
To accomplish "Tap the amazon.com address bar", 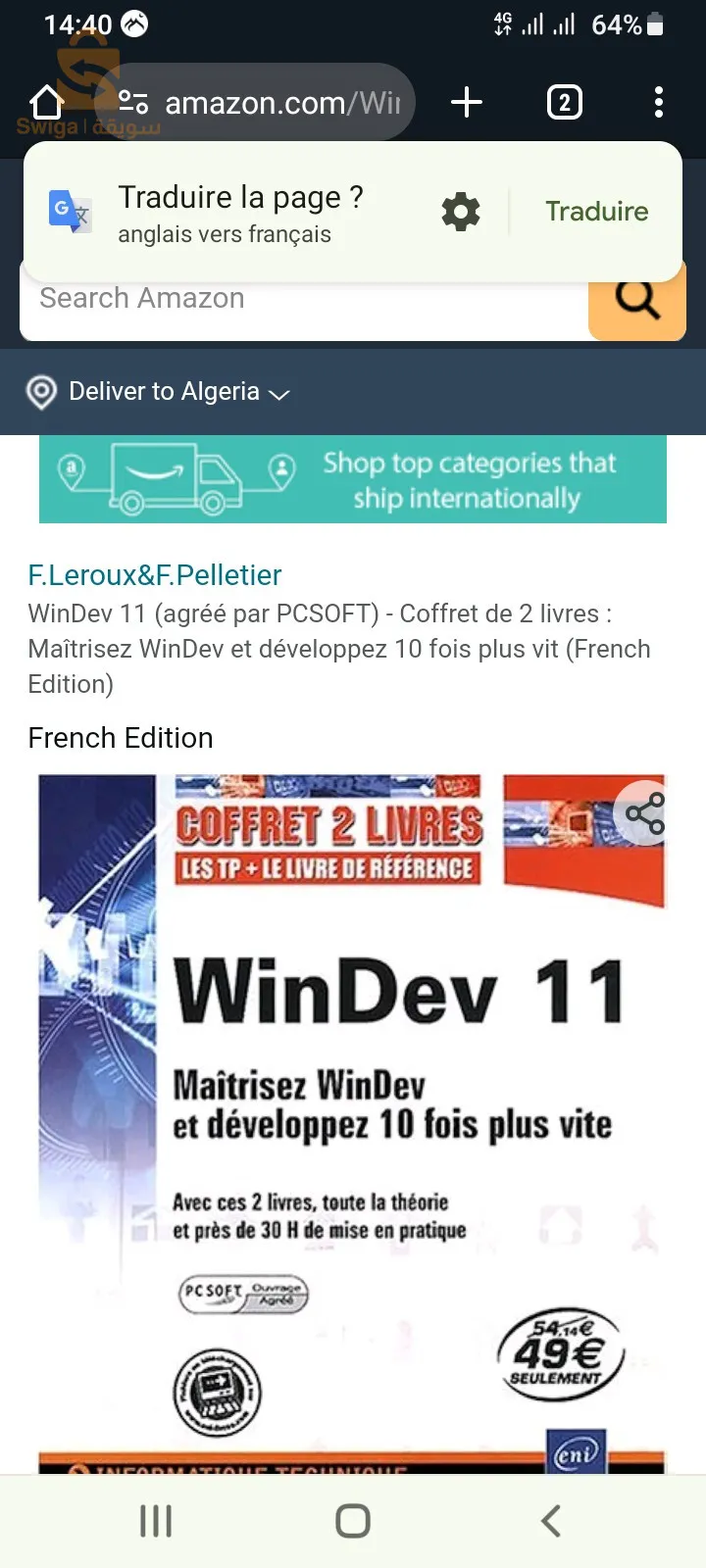I will [x=265, y=102].
